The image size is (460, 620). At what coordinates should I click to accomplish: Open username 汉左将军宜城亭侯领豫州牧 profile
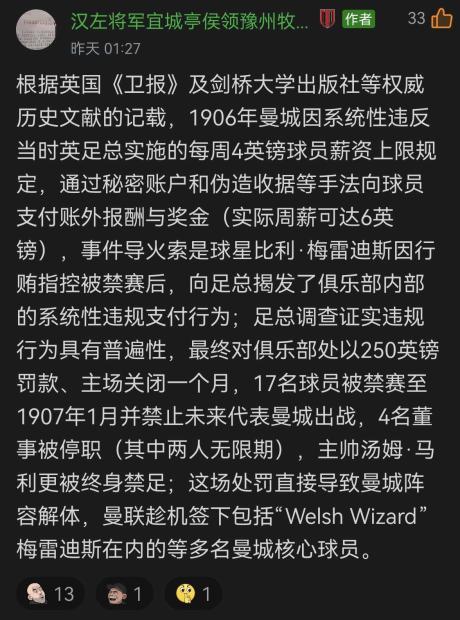click(x=189, y=21)
